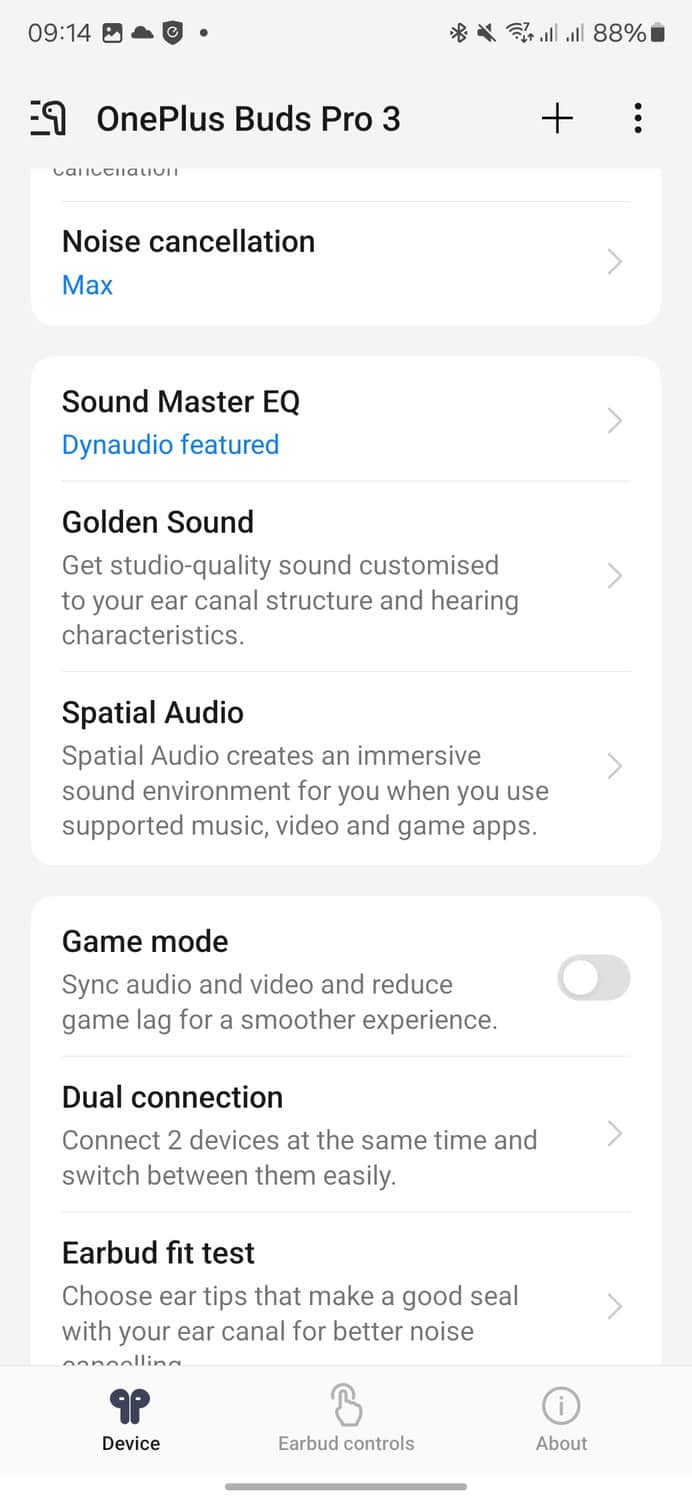This screenshot has width=692, height=1500.
Task: Open Spatial Audio settings
Action: (345, 767)
